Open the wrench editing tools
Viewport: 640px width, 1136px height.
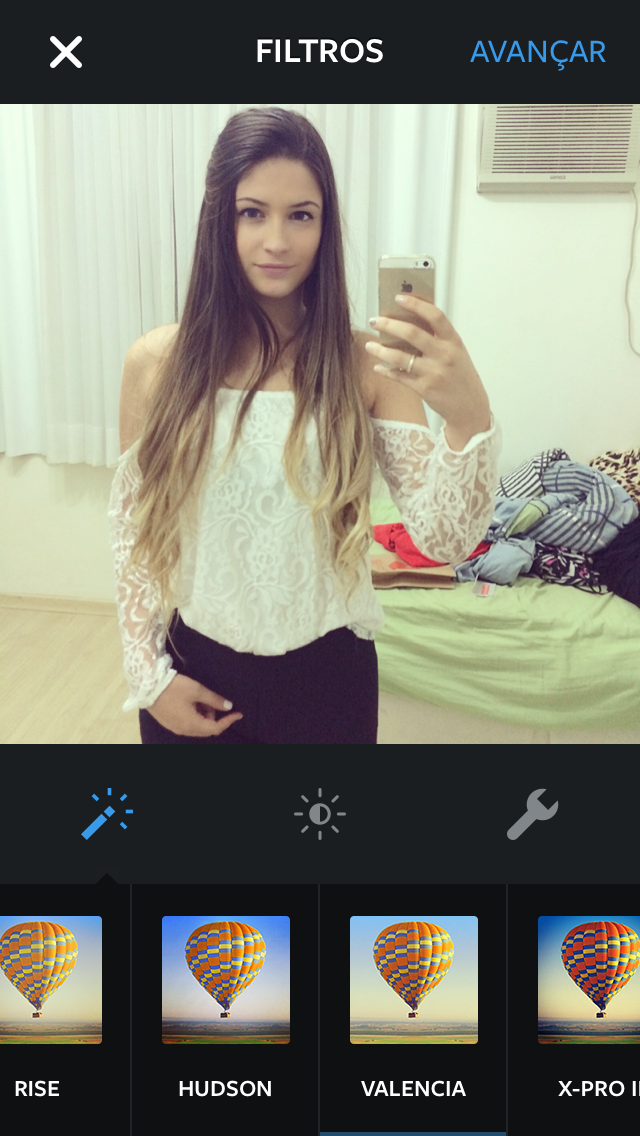pos(533,814)
